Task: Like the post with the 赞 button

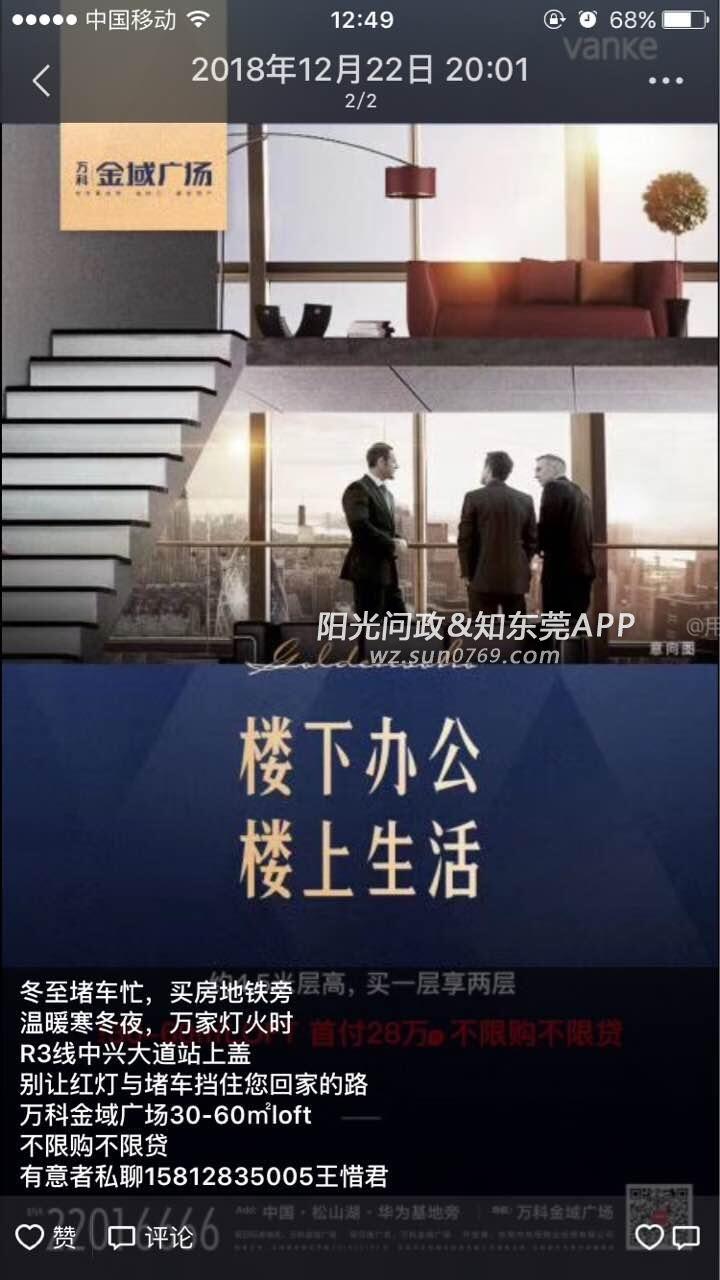Action: [x=46, y=1238]
